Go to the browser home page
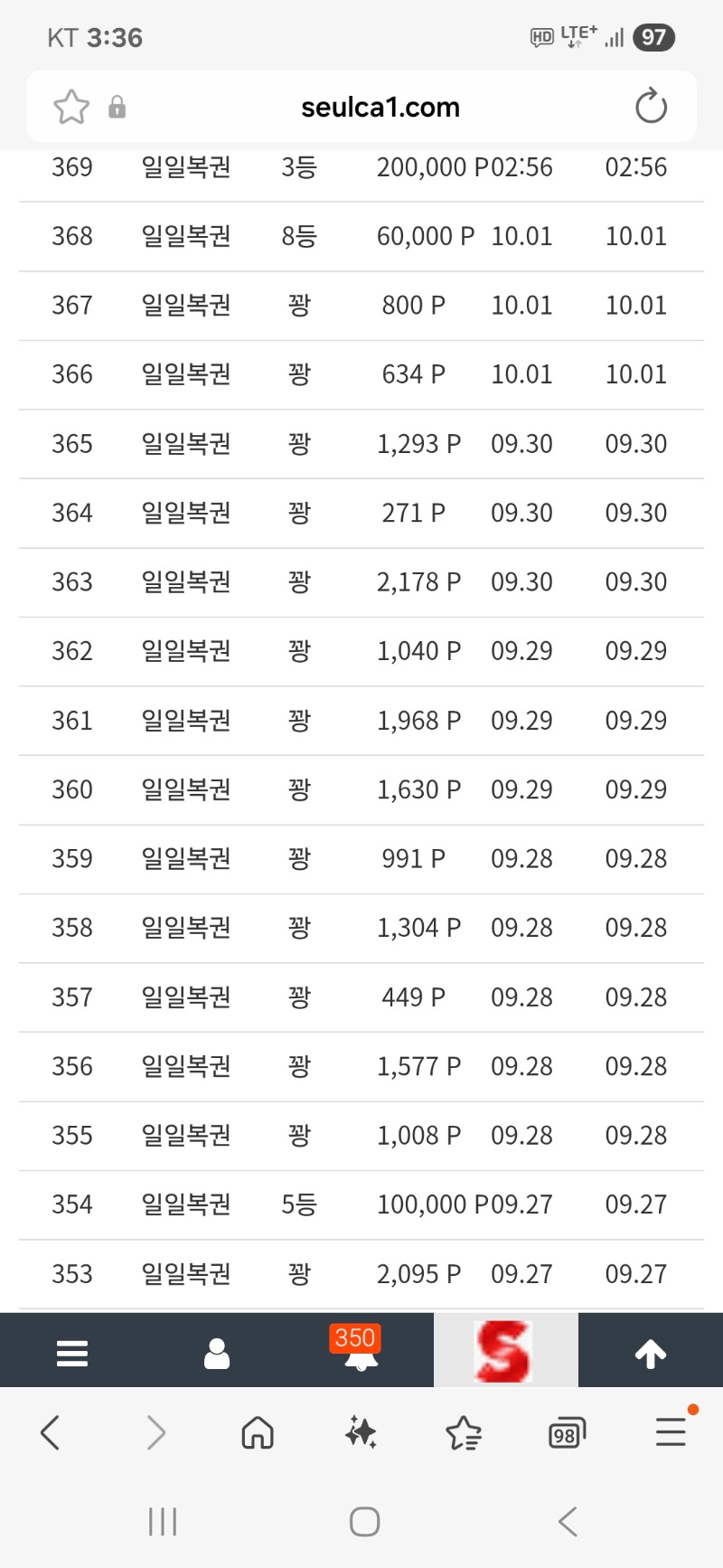 pos(258,1432)
